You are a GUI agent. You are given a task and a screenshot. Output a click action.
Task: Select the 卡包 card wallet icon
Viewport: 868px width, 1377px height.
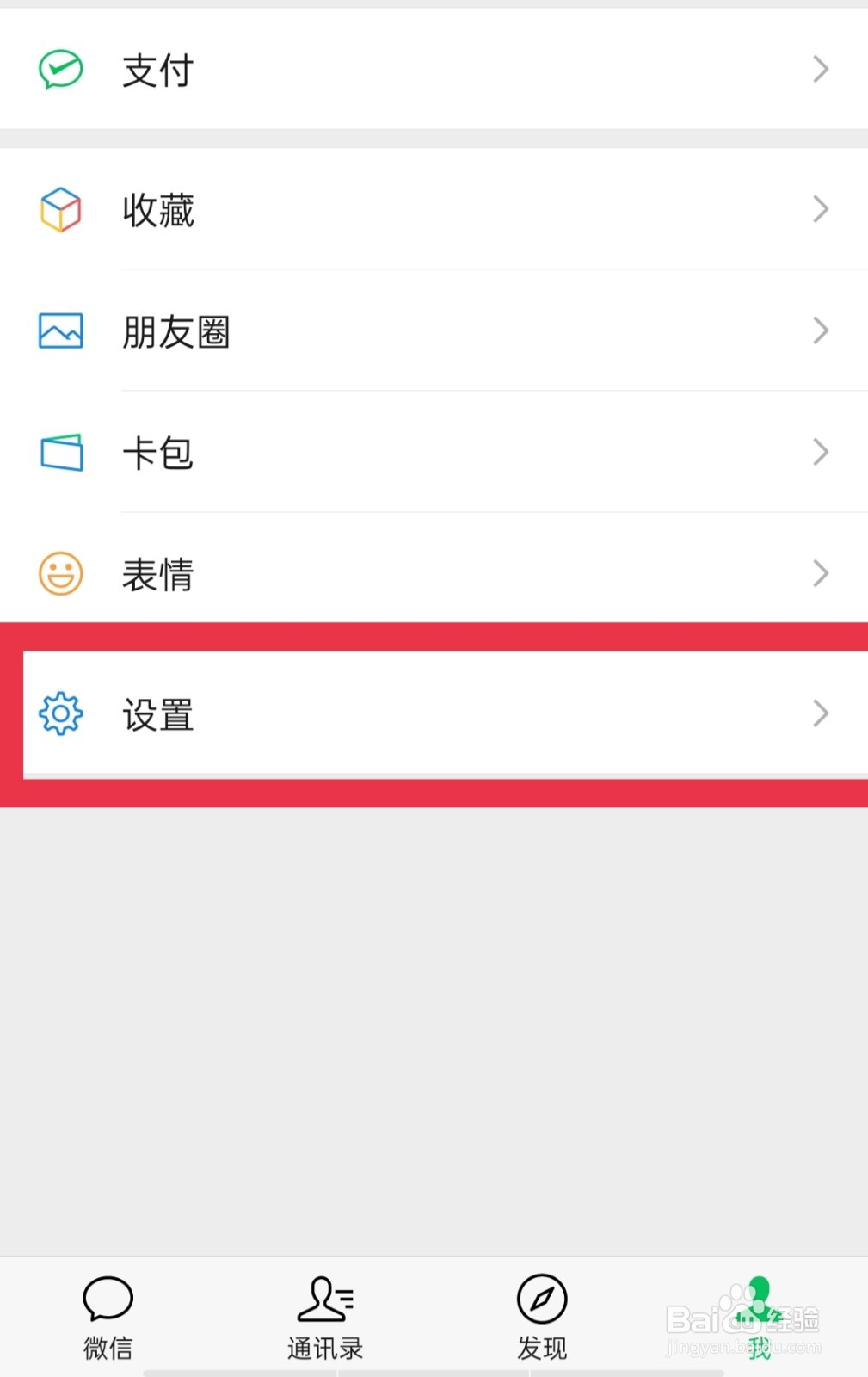click(x=59, y=453)
